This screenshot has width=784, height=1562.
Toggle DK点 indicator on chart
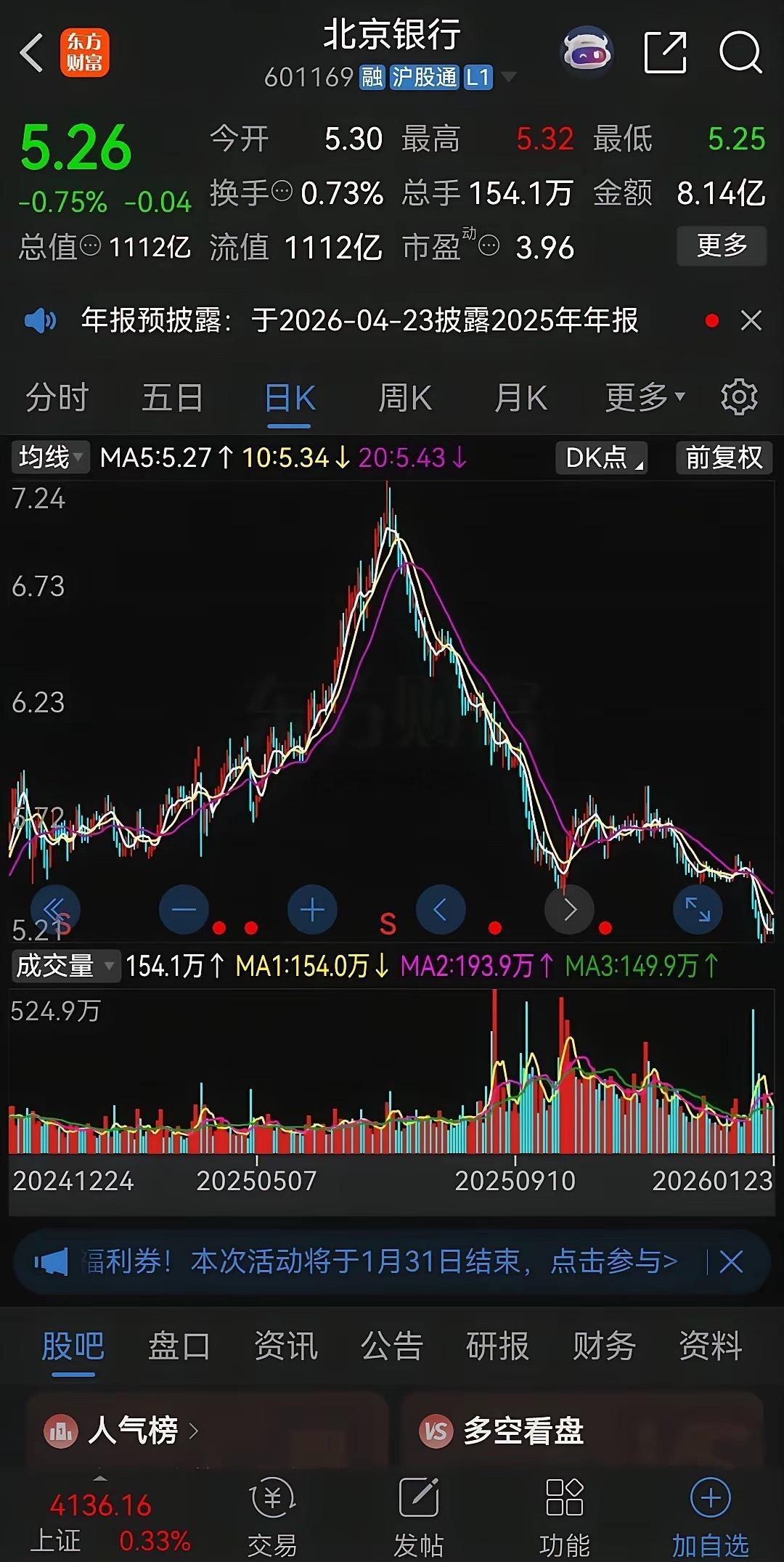(600, 459)
